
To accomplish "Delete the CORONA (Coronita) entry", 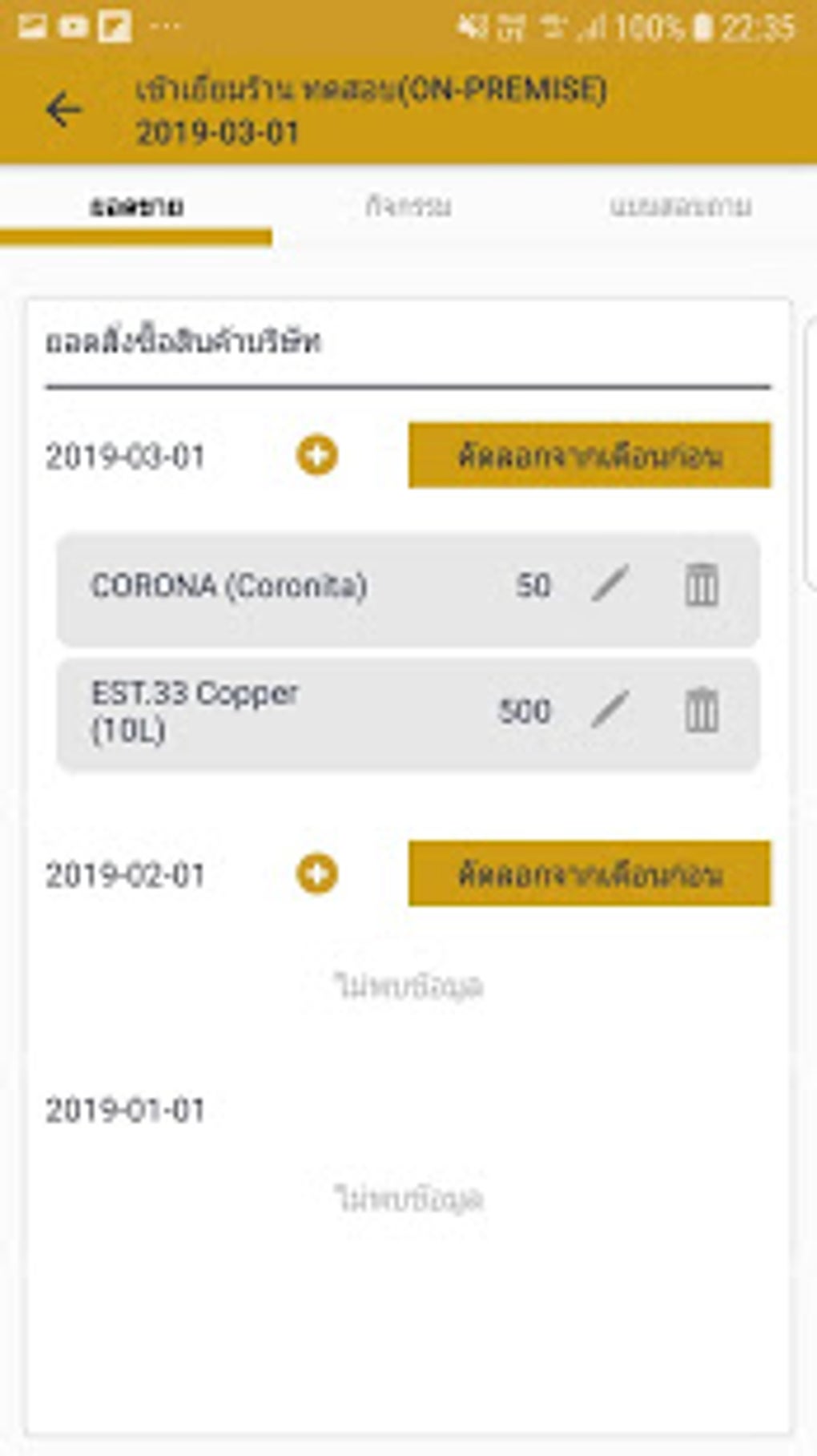I will (702, 584).
